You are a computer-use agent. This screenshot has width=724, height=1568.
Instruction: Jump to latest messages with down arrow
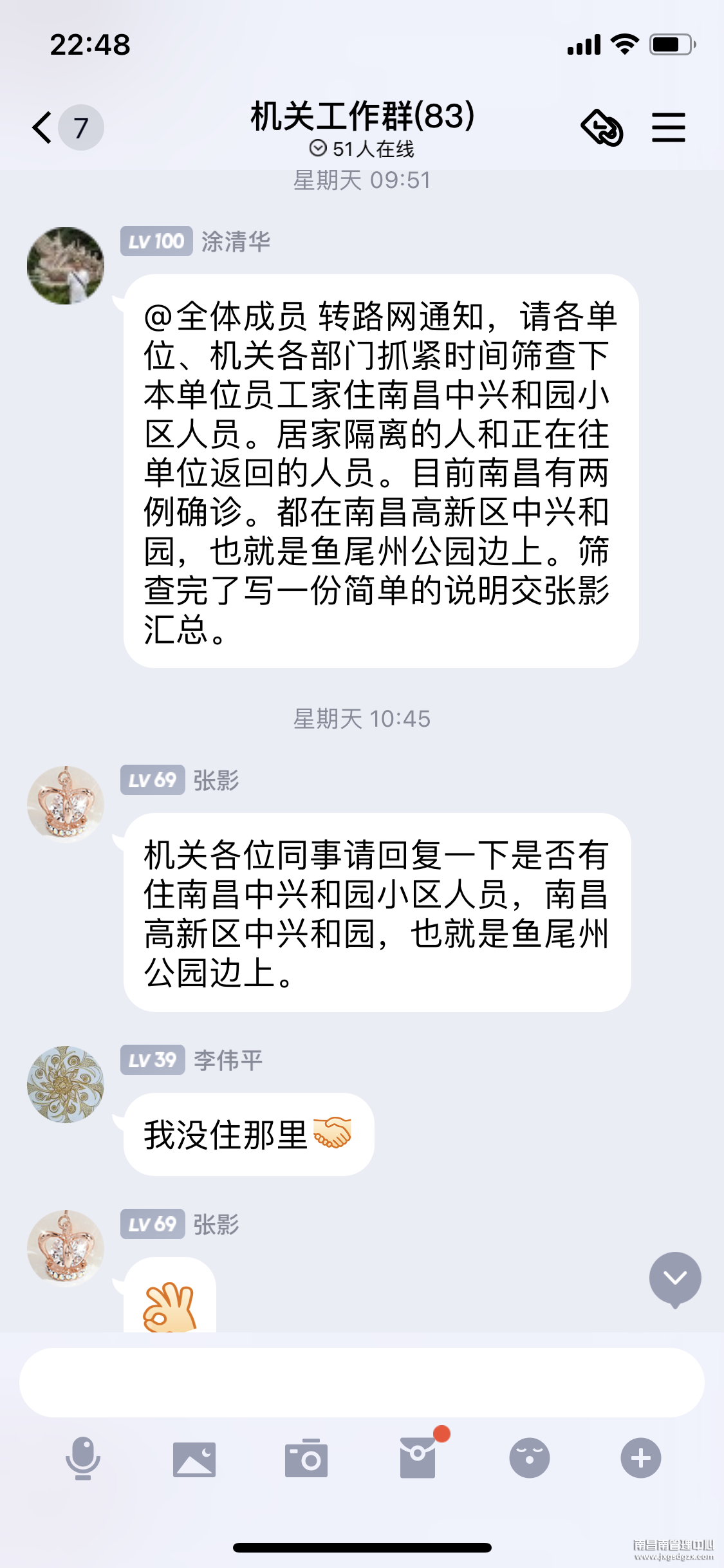pyautogui.click(x=674, y=1278)
